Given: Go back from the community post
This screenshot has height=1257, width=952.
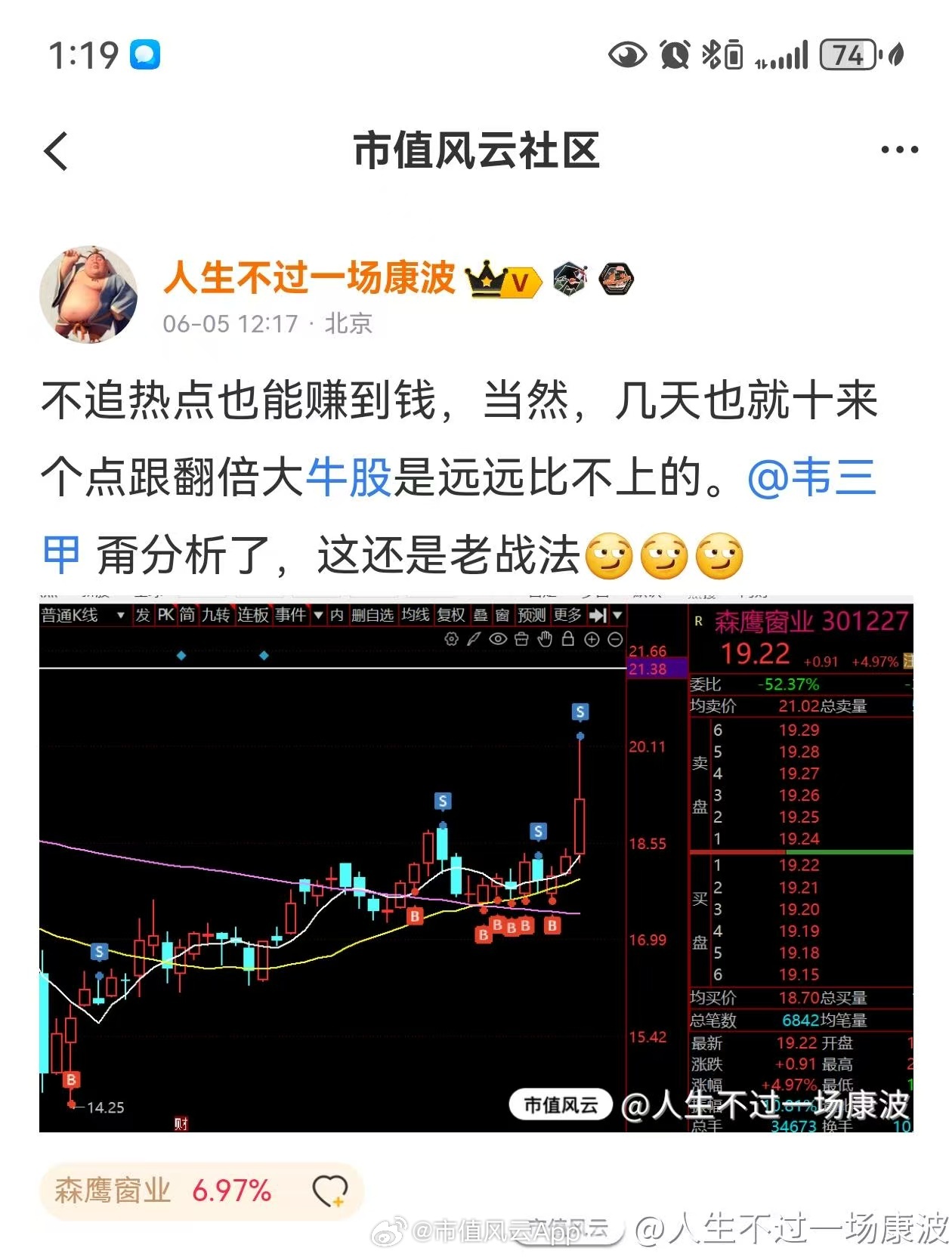Looking at the screenshot, I should 57,150.
